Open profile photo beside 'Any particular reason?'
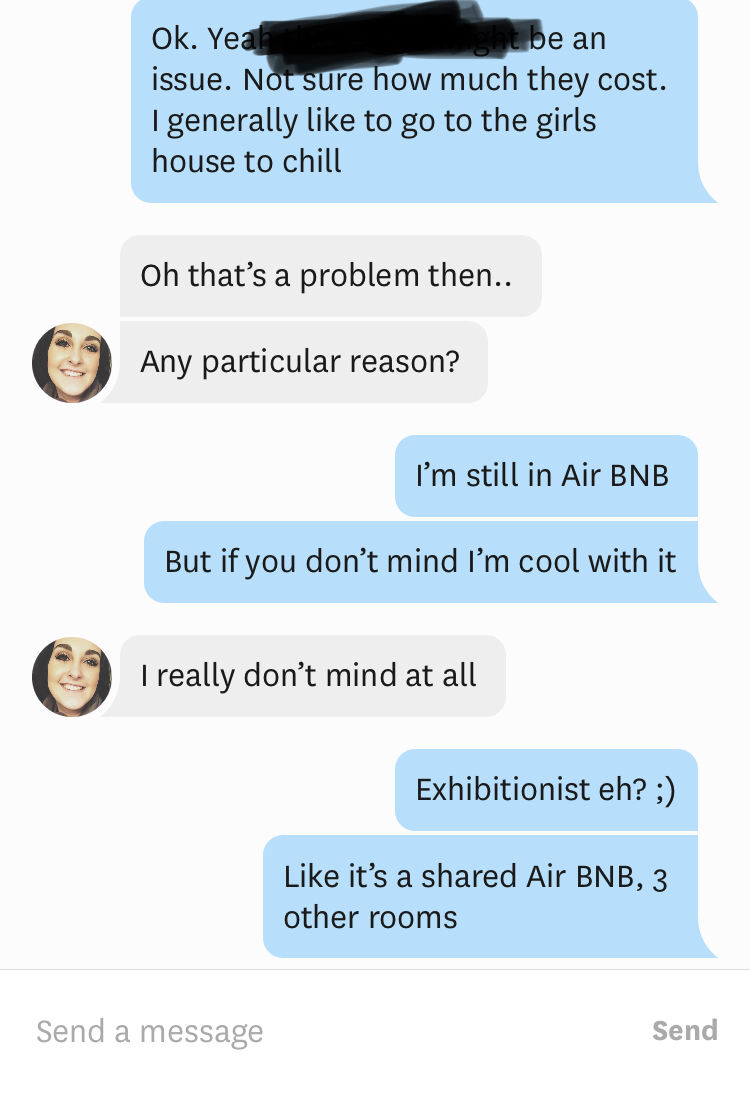 [72, 362]
